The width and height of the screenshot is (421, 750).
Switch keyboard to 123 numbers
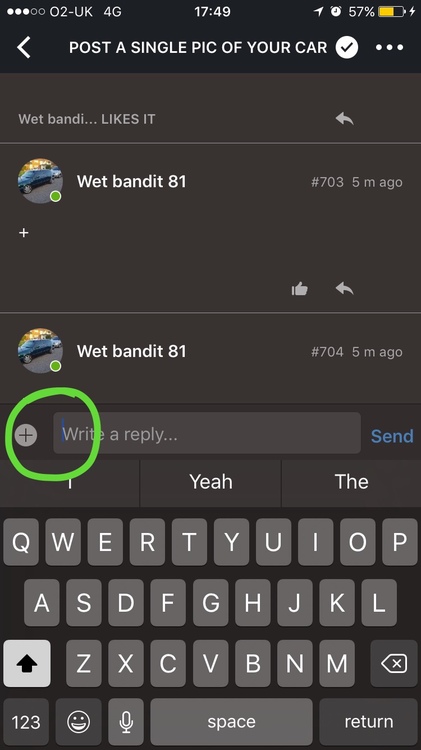[26, 721]
